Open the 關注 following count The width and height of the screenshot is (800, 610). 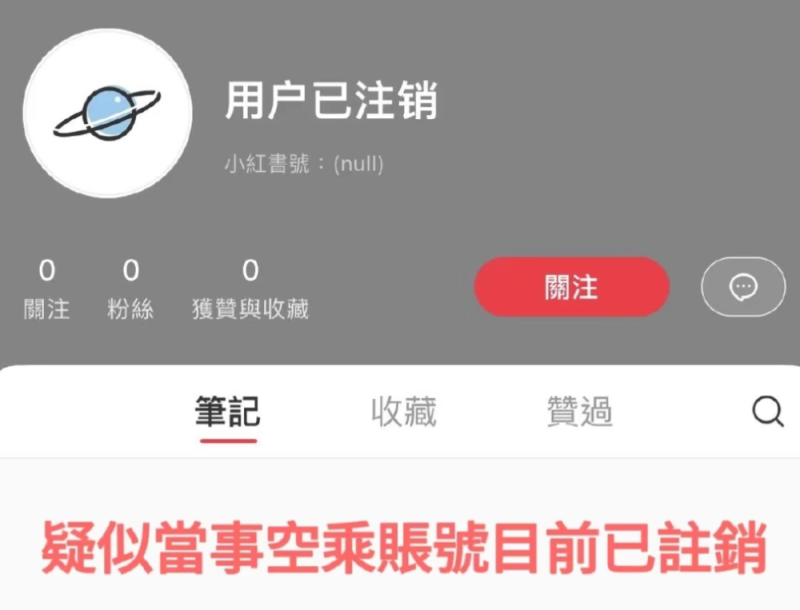click(x=47, y=289)
